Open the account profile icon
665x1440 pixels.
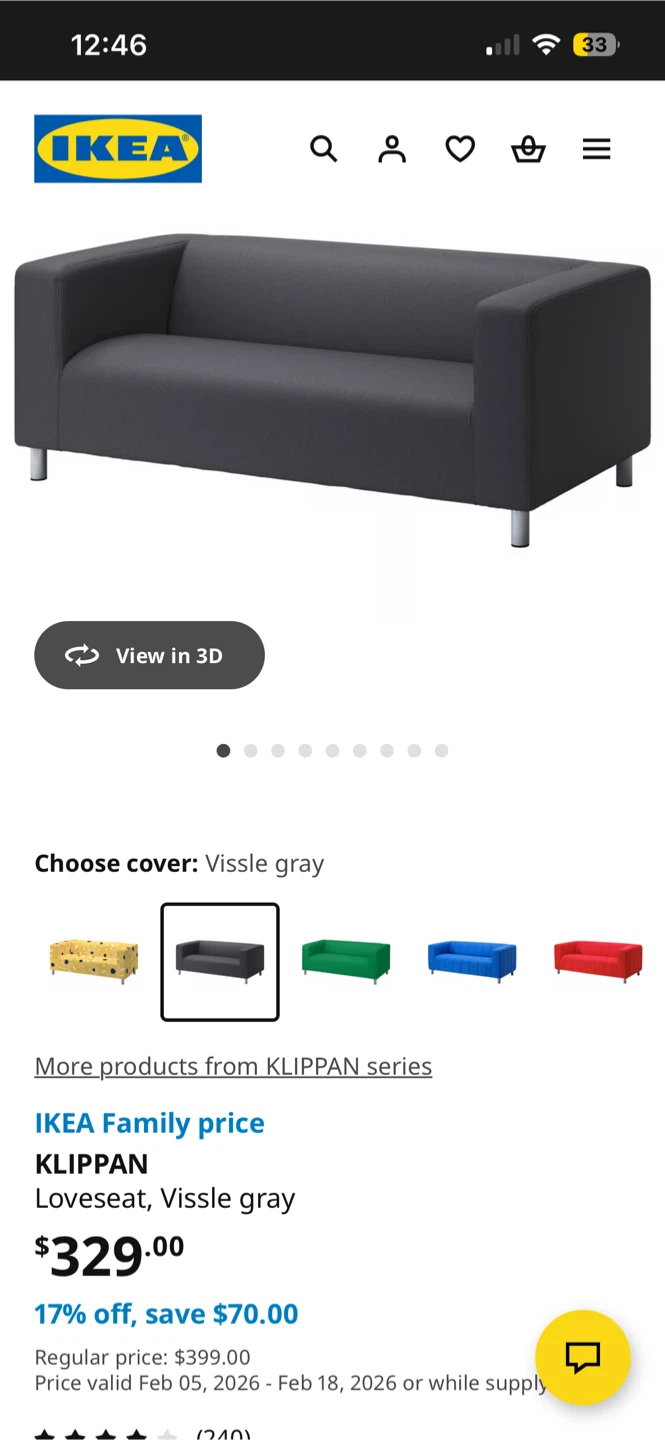[392, 149]
